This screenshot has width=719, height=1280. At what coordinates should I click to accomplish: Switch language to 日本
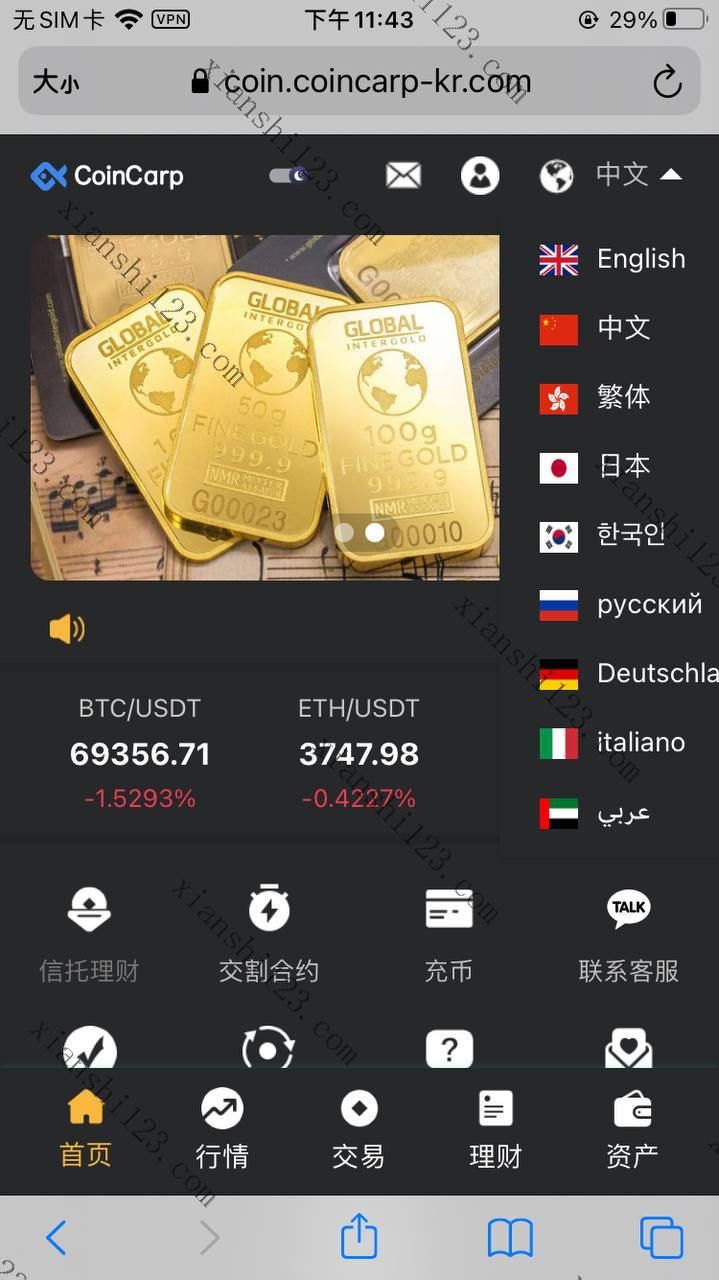tap(612, 466)
